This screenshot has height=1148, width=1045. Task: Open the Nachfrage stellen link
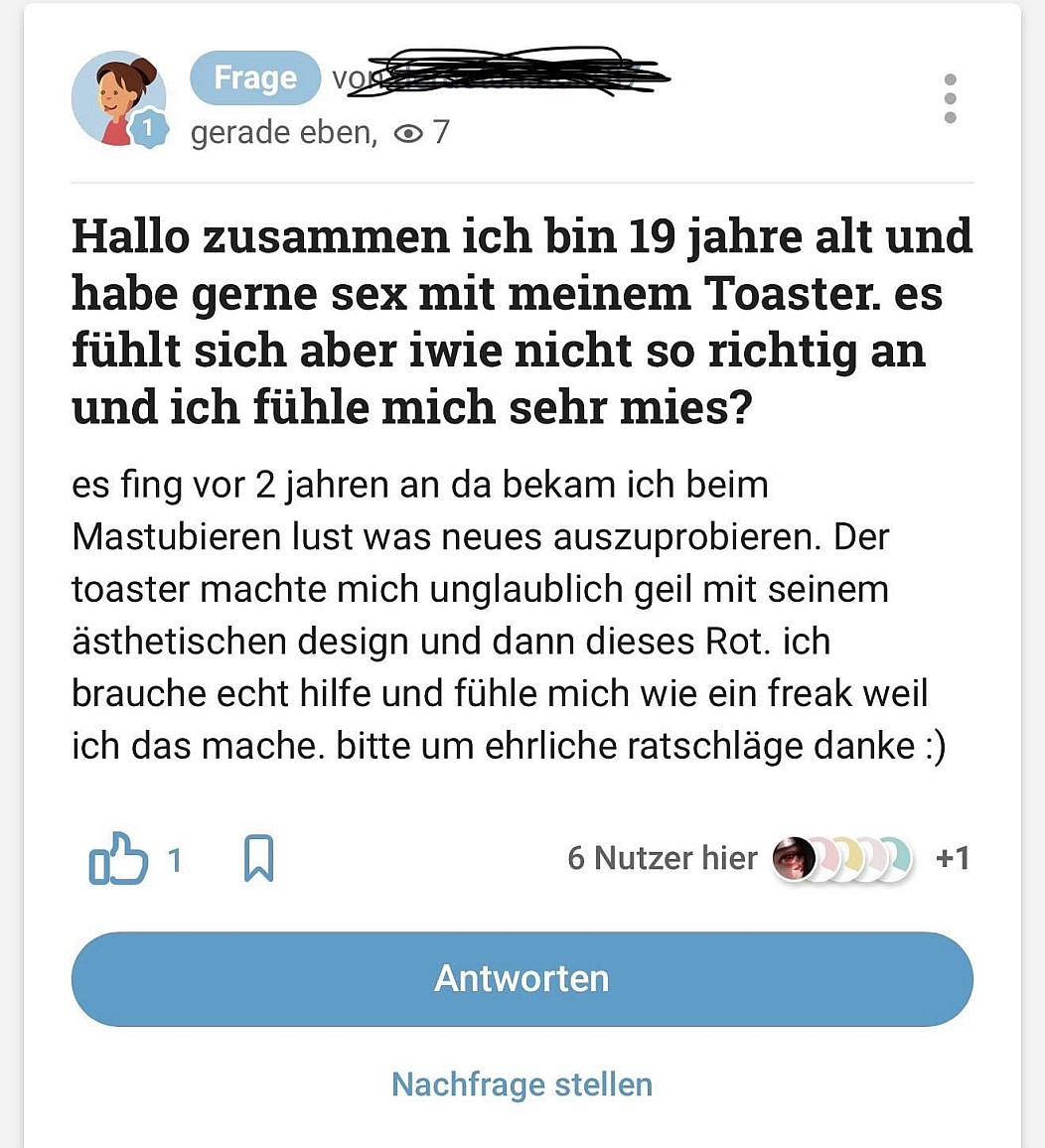(522, 1083)
